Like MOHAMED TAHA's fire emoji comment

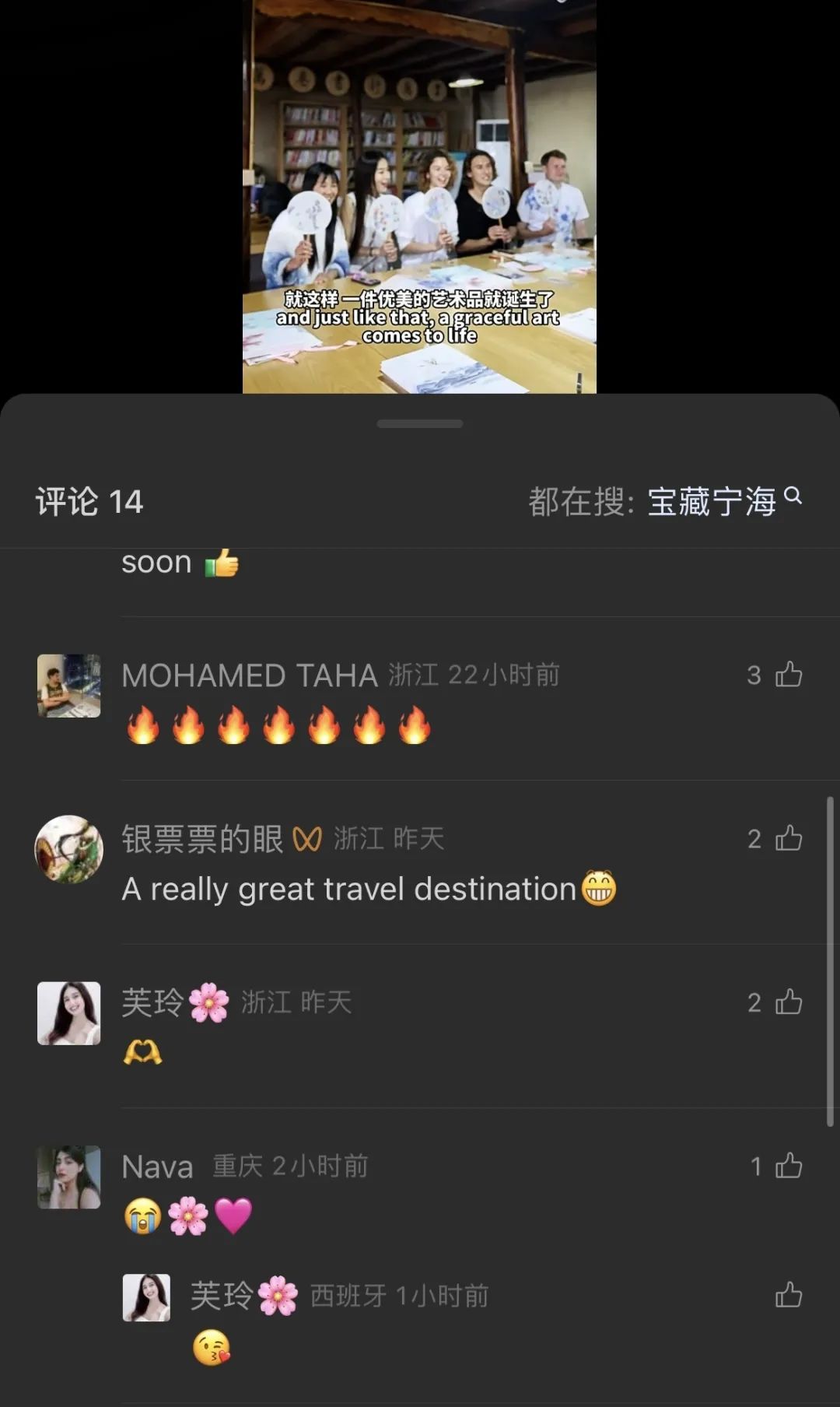(x=788, y=675)
